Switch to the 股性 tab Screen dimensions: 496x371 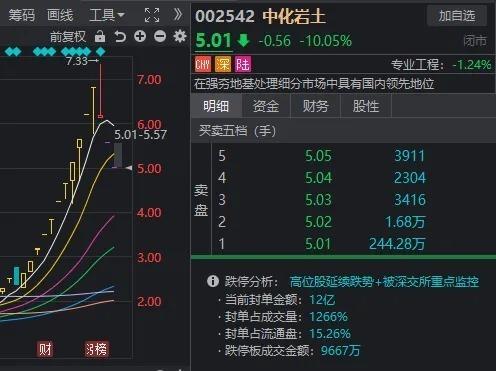tap(366, 106)
